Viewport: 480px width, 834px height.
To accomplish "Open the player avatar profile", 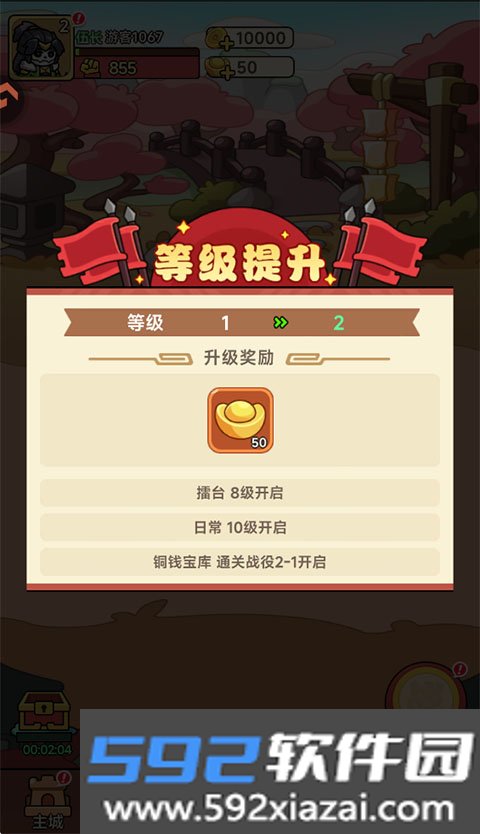I will click(x=41, y=48).
